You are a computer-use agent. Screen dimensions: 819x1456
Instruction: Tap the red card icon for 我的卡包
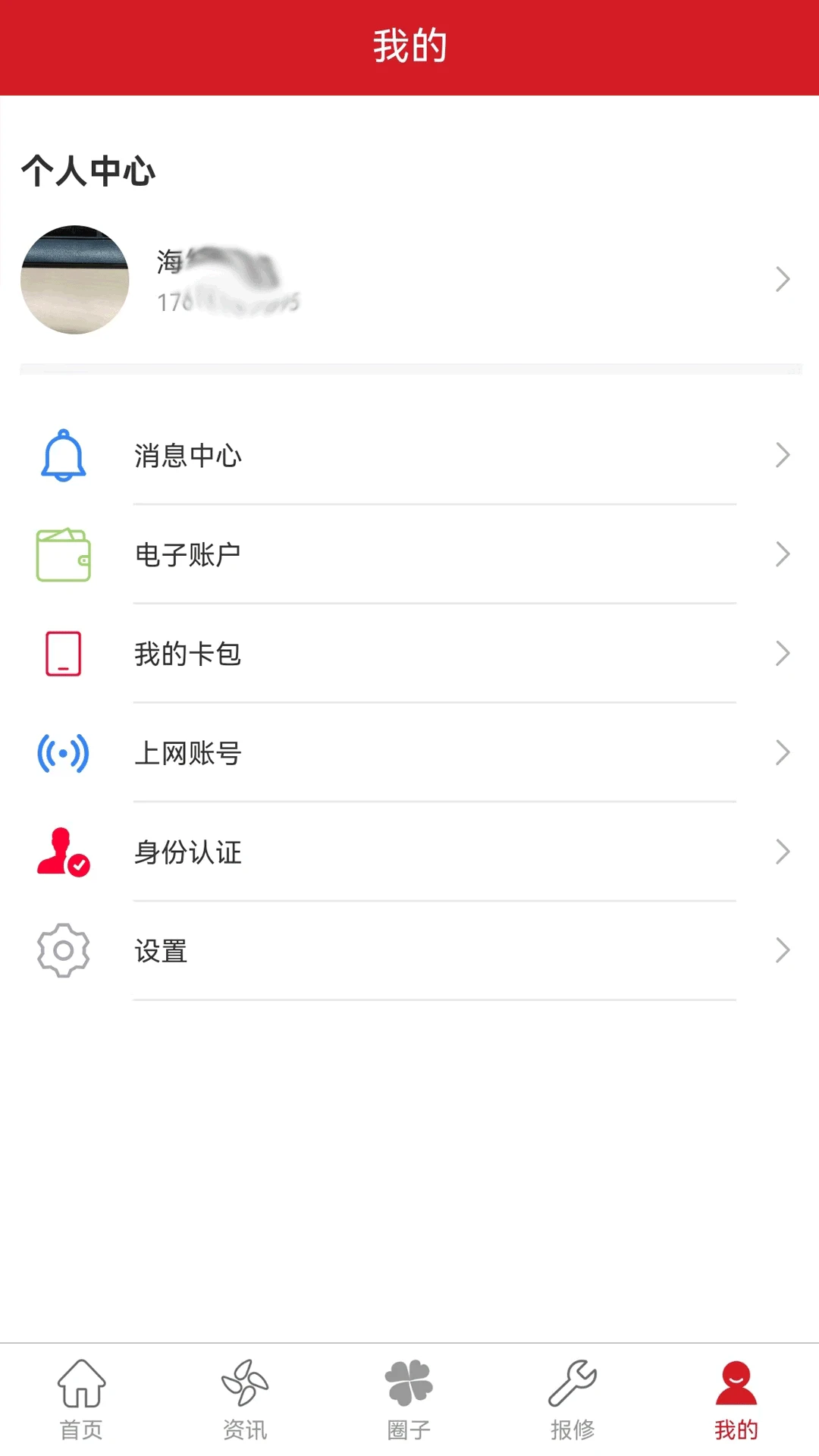click(x=62, y=654)
